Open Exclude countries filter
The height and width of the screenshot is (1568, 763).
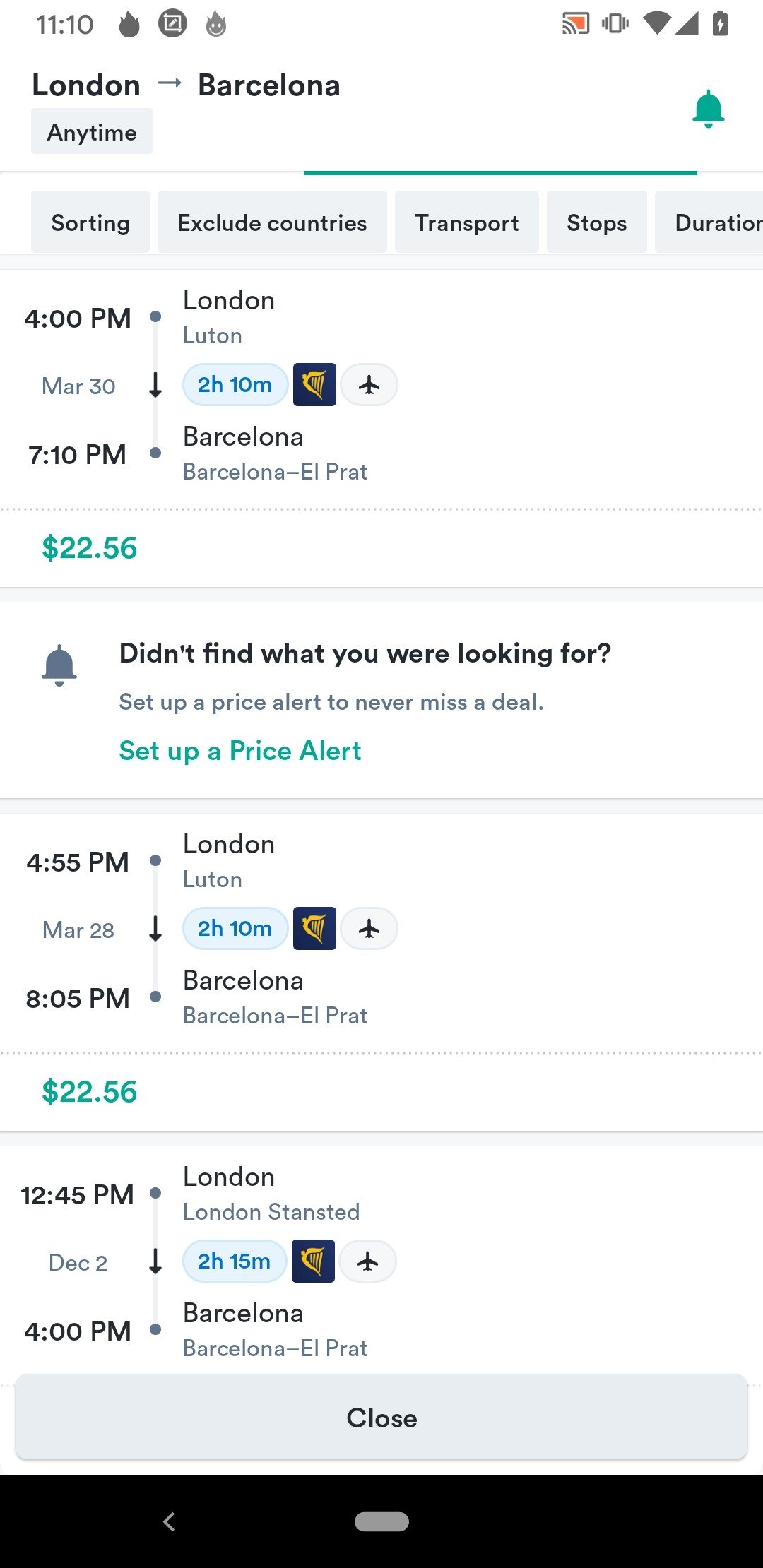click(x=272, y=222)
